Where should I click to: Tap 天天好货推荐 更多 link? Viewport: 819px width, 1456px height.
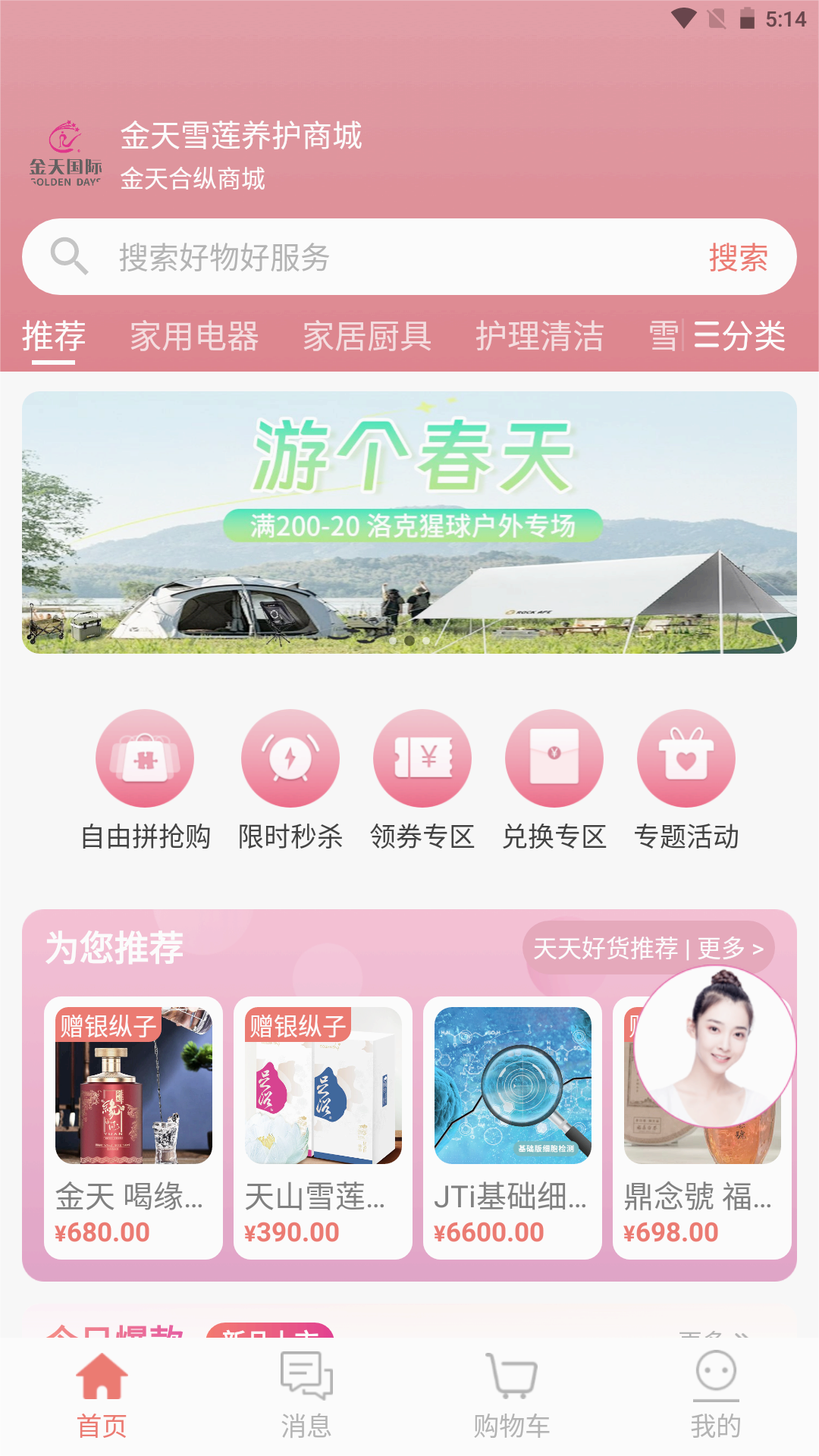648,948
